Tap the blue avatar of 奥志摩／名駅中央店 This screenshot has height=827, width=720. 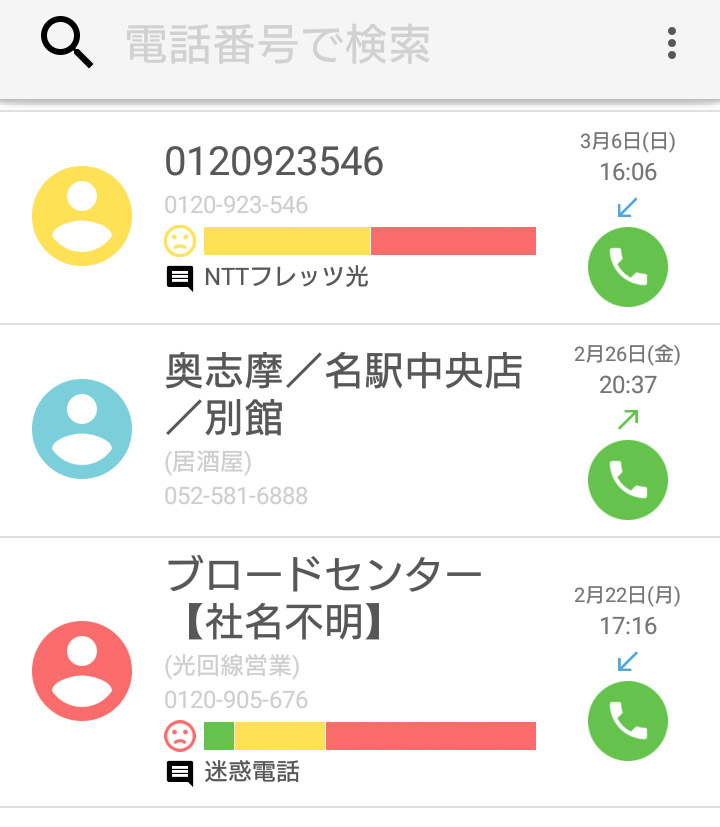[82, 428]
